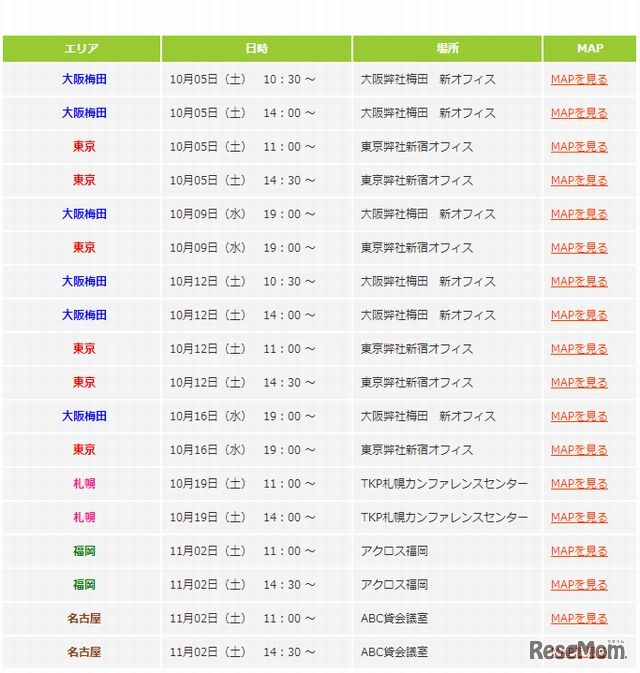Show map for 福岡 11月02日 14:30
The width and height of the screenshot is (640, 673).
pos(579,585)
